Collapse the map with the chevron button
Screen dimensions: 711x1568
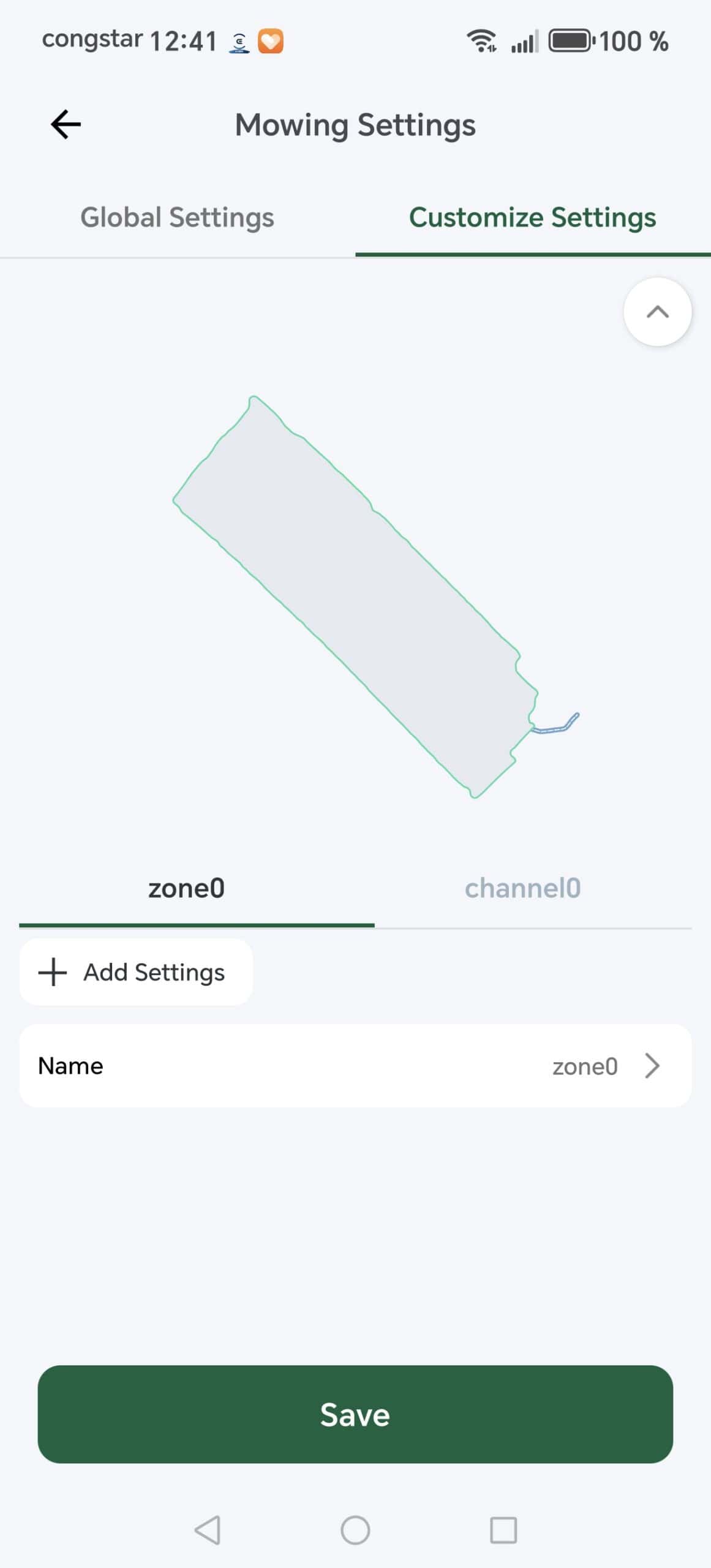(x=657, y=312)
